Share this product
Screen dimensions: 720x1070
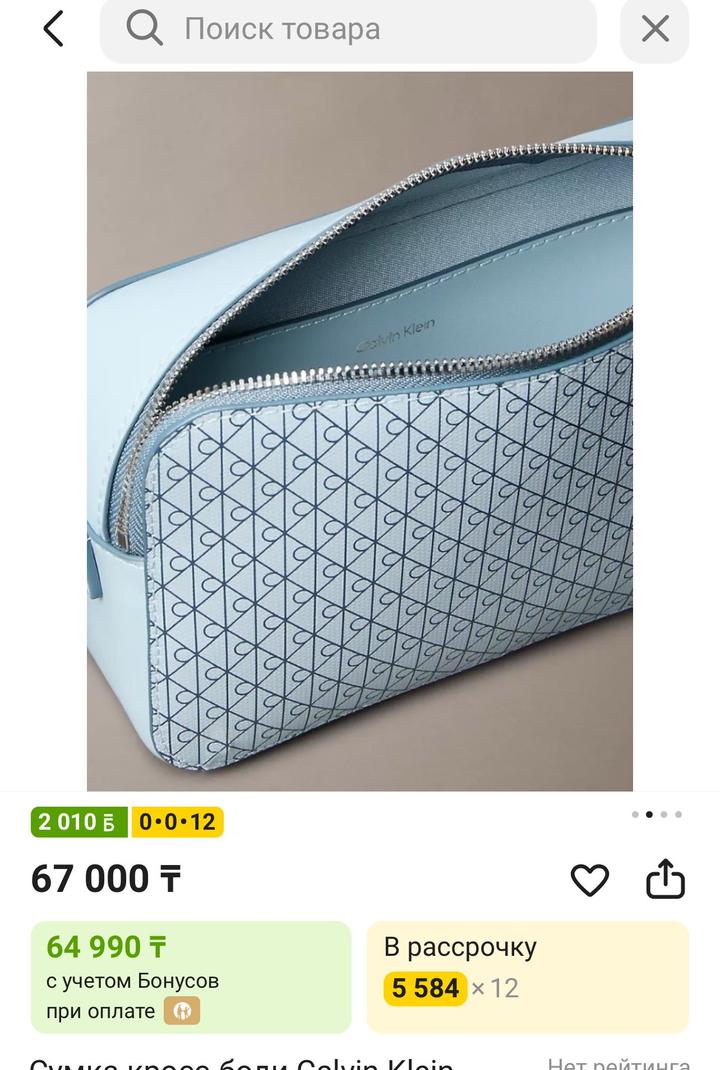pos(665,880)
